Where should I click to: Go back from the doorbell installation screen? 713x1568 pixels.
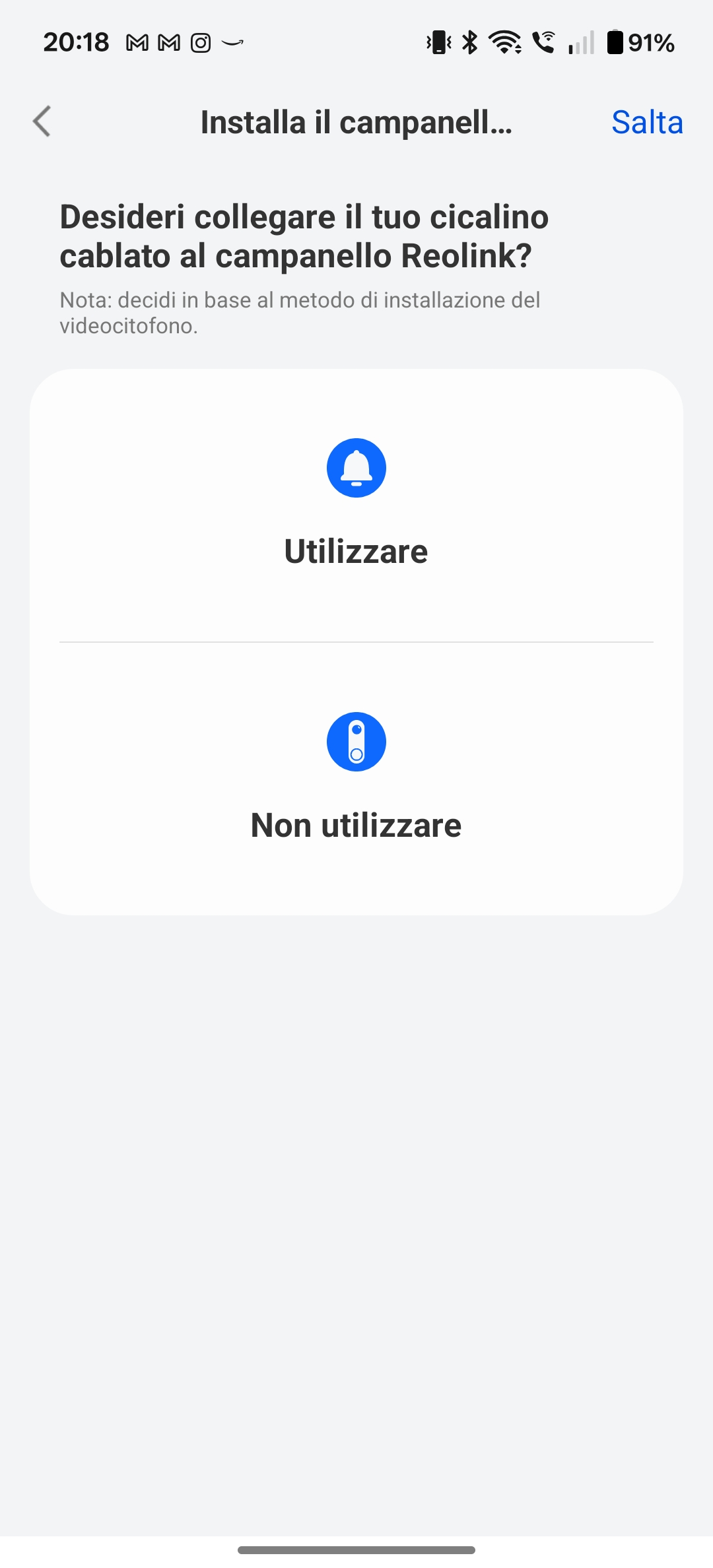(42, 121)
